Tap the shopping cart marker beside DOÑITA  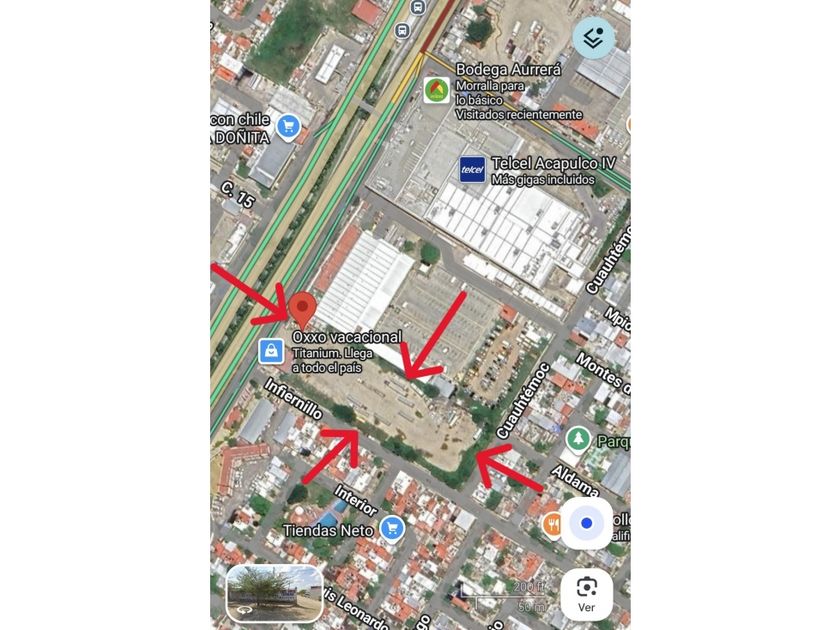[289, 126]
